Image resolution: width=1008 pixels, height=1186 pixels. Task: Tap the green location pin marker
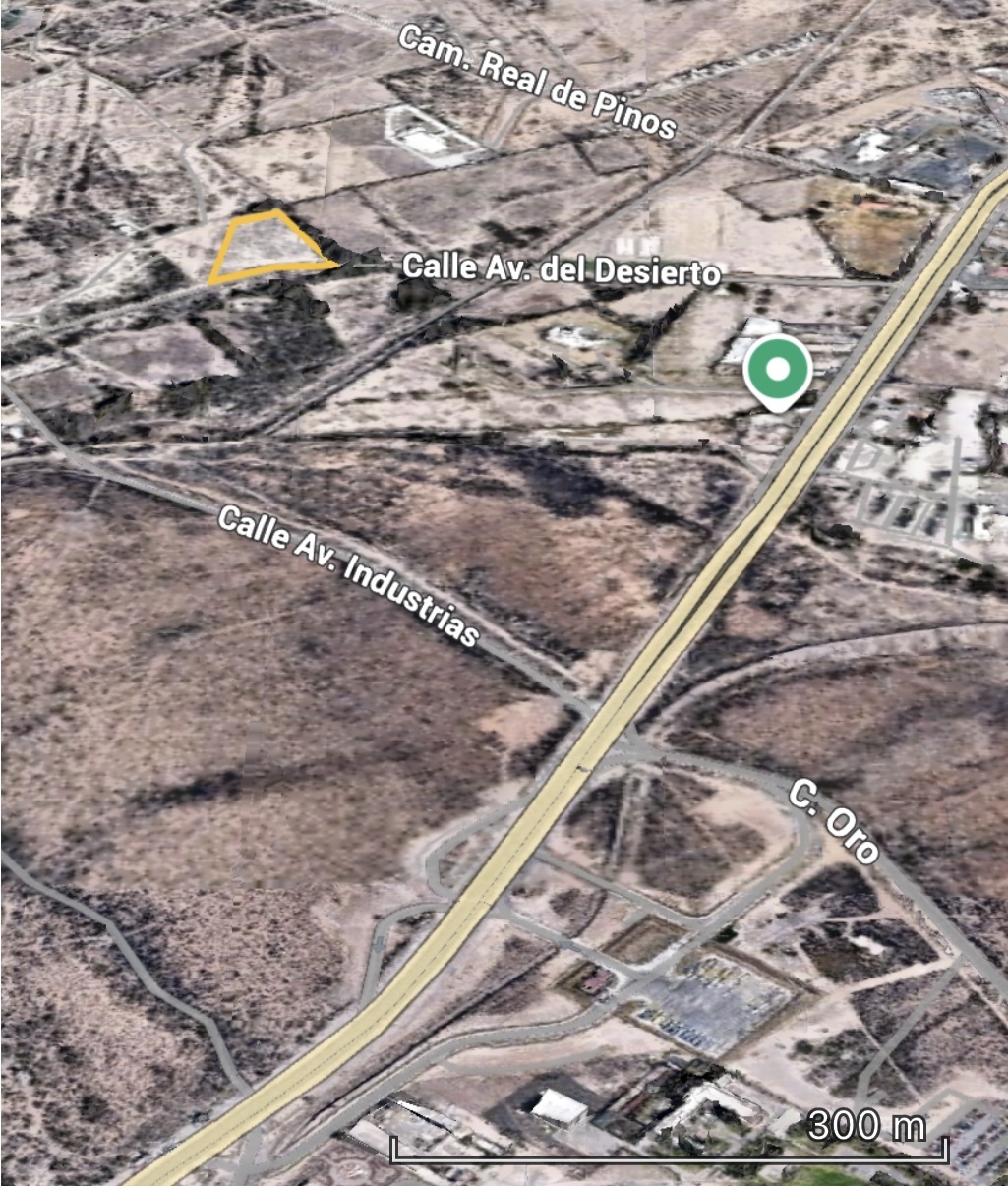(777, 372)
